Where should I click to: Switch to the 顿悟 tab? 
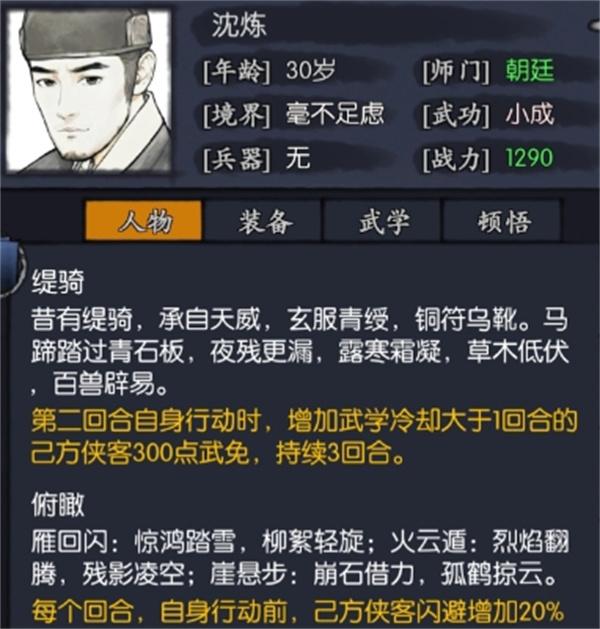[x=503, y=221]
